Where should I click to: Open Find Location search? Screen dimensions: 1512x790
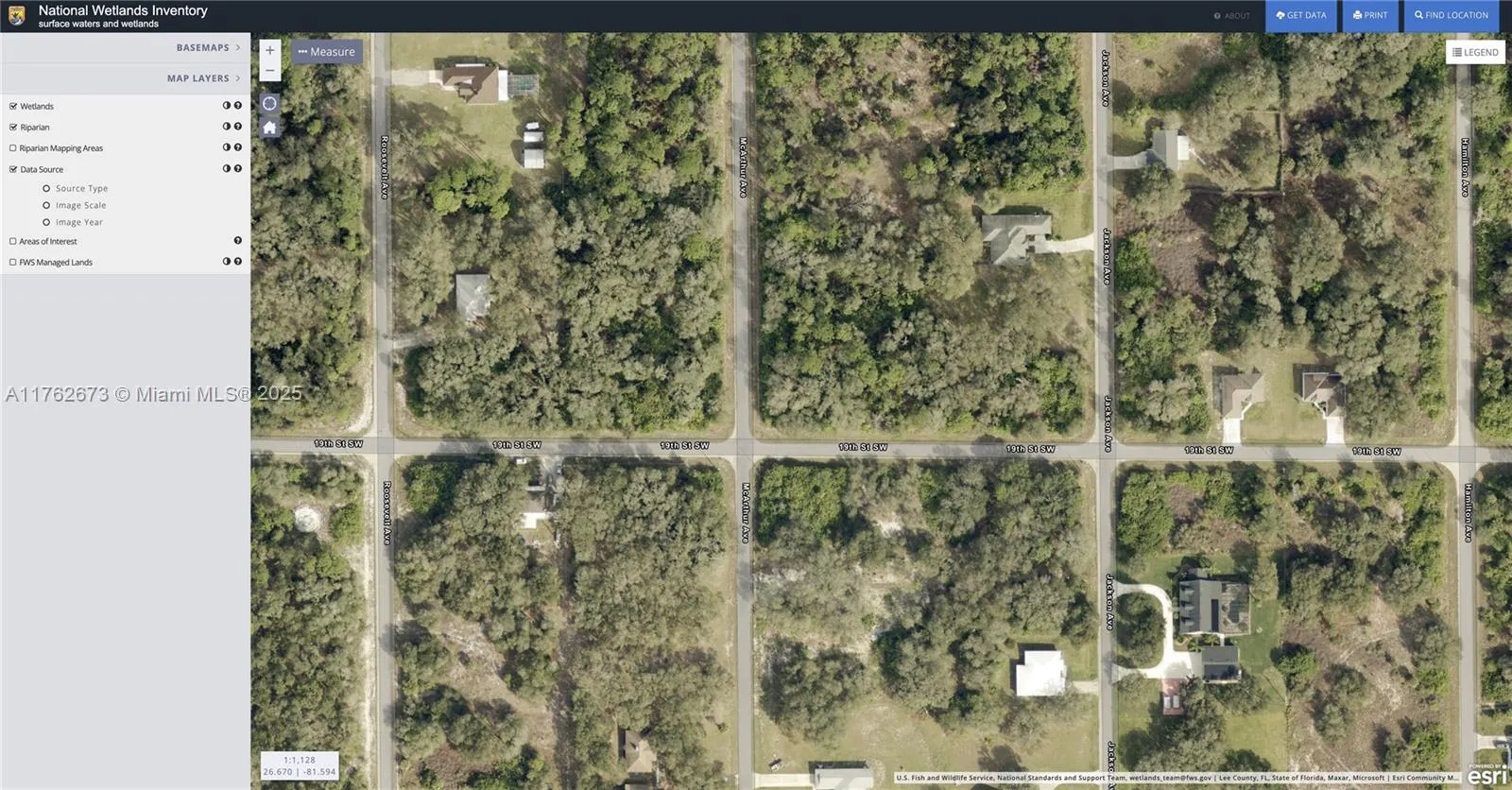[1452, 16]
